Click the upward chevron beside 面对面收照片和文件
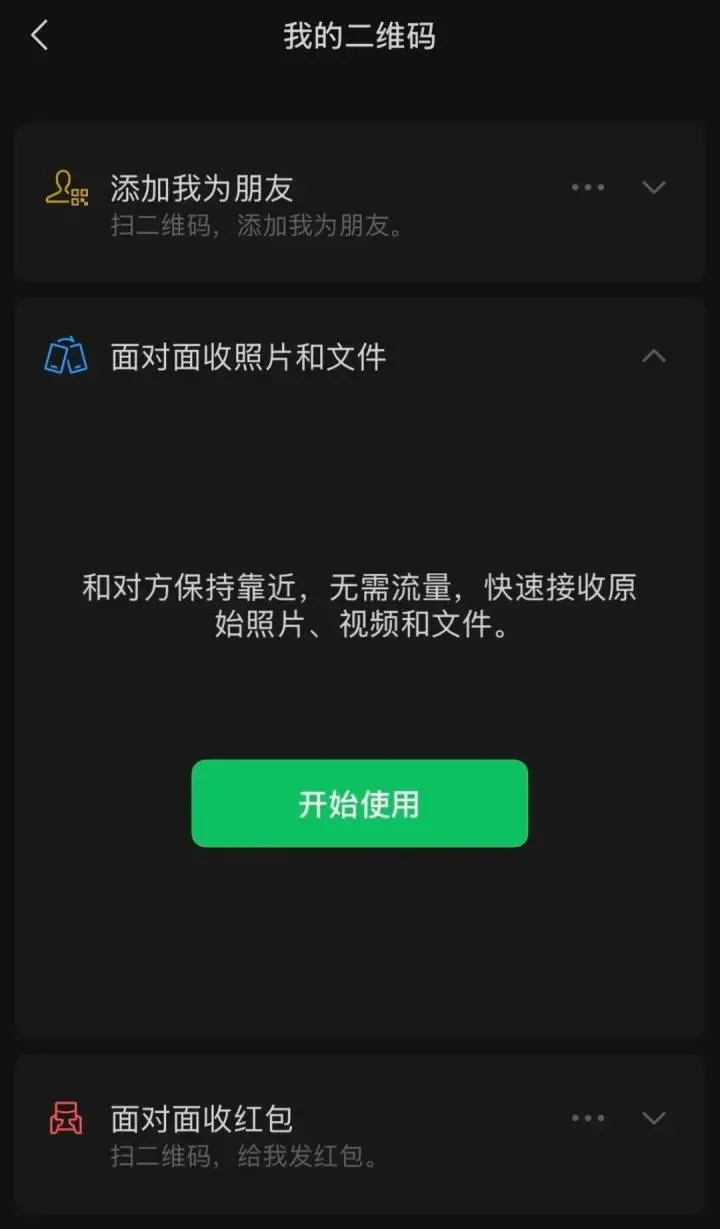 tap(655, 356)
